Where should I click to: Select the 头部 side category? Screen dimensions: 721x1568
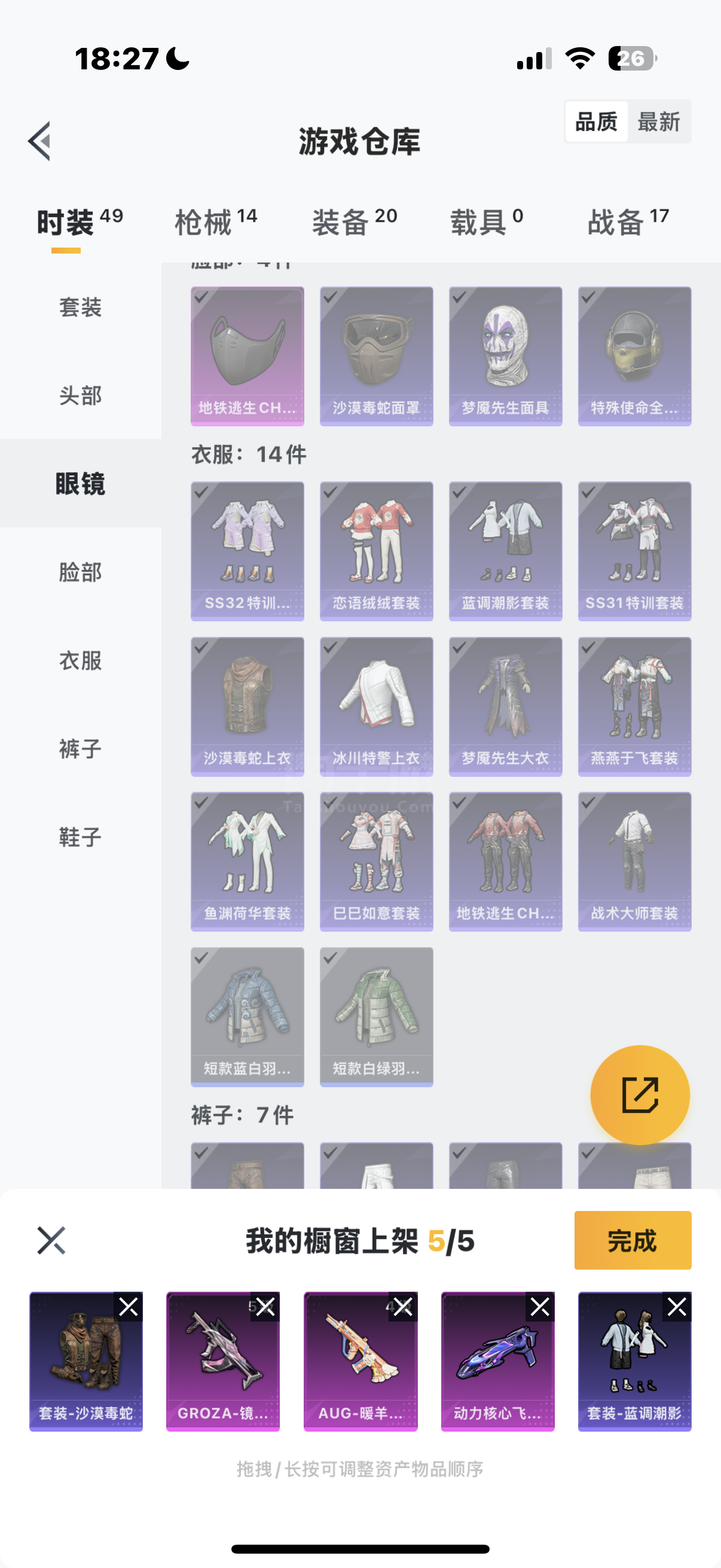pos(80,396)
